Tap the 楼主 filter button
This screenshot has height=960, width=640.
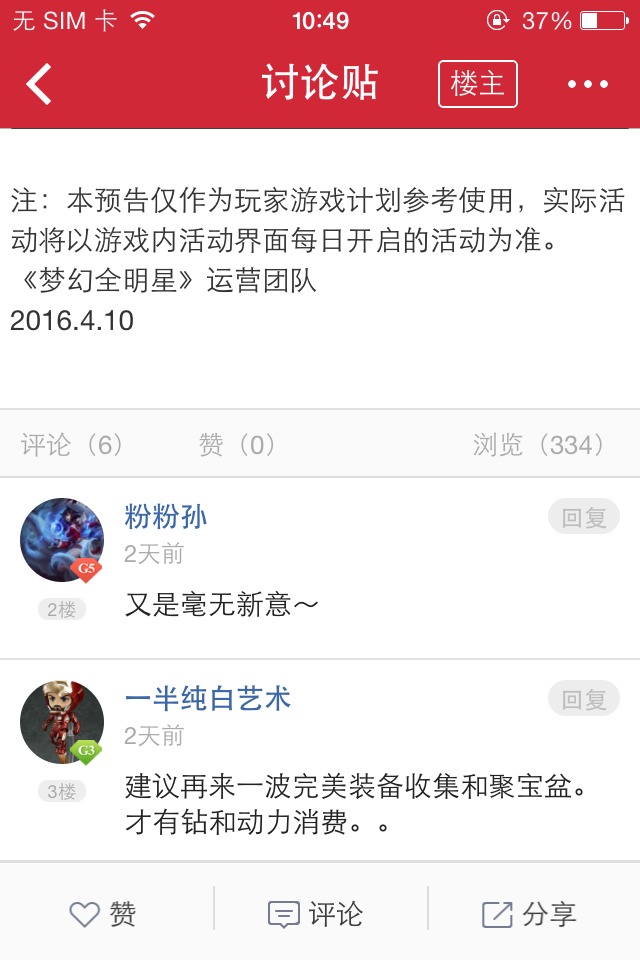[x=477, y=84]
